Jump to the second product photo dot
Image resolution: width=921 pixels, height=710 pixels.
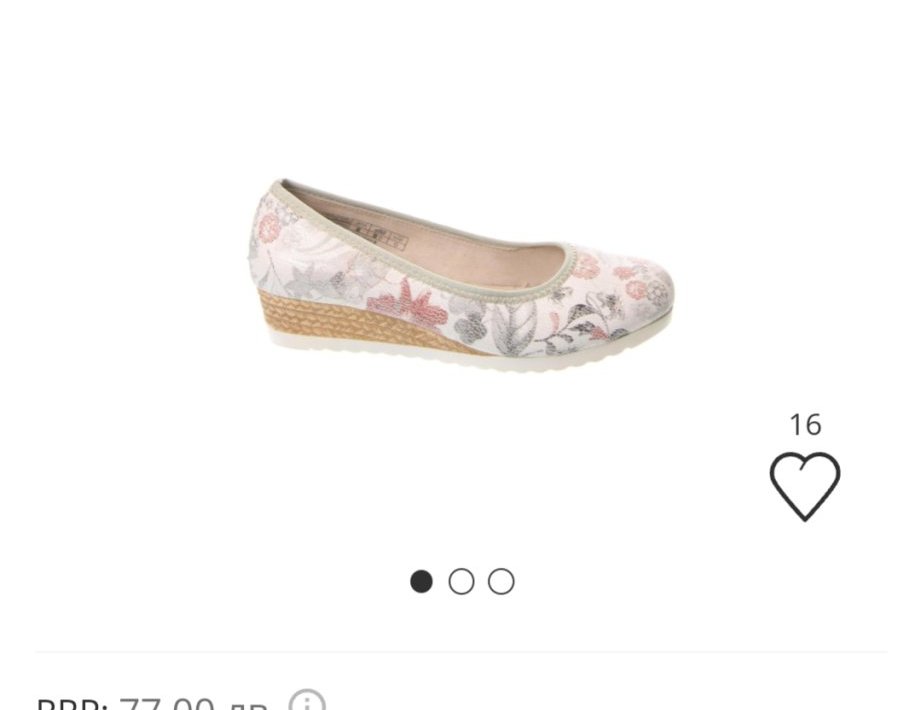click(461, 581)
